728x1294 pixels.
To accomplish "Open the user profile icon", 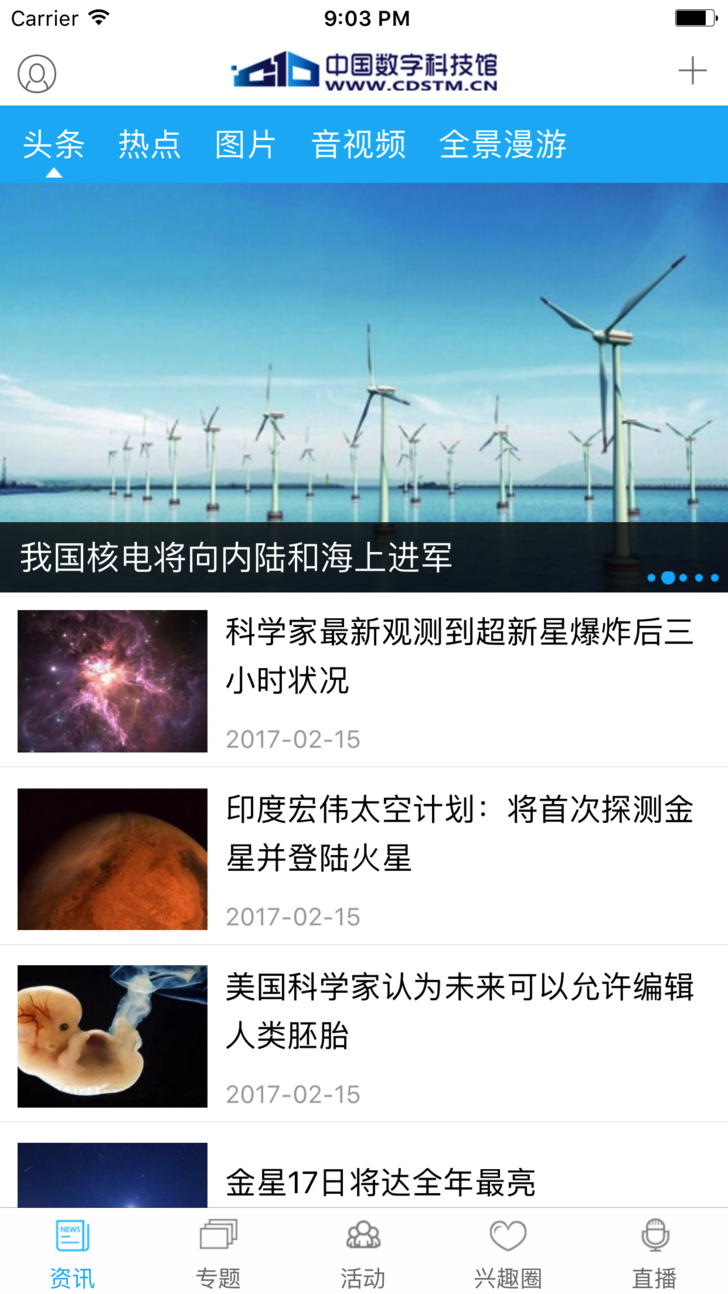I will pyautogui.click(x=37, y=74).
